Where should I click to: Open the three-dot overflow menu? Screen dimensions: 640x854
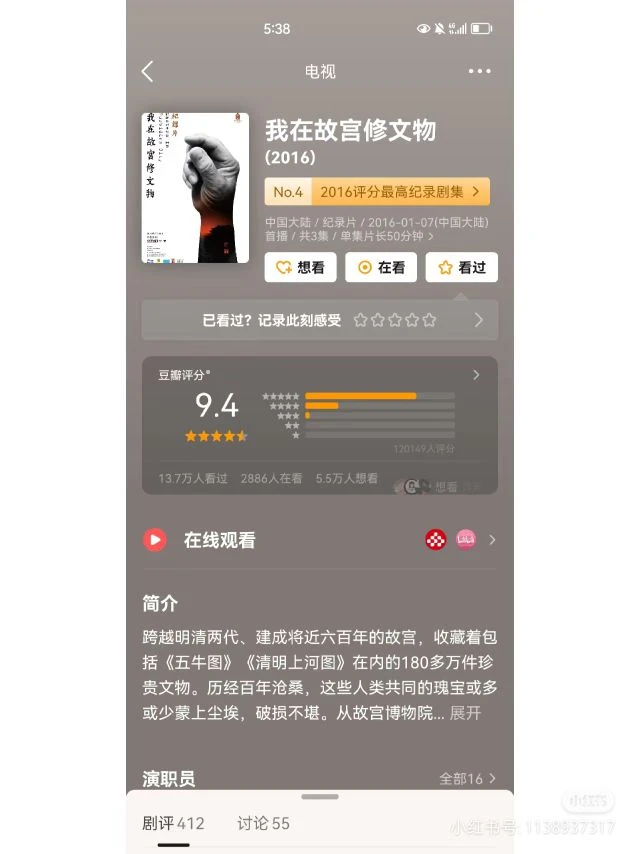click(x=480, y=71)
